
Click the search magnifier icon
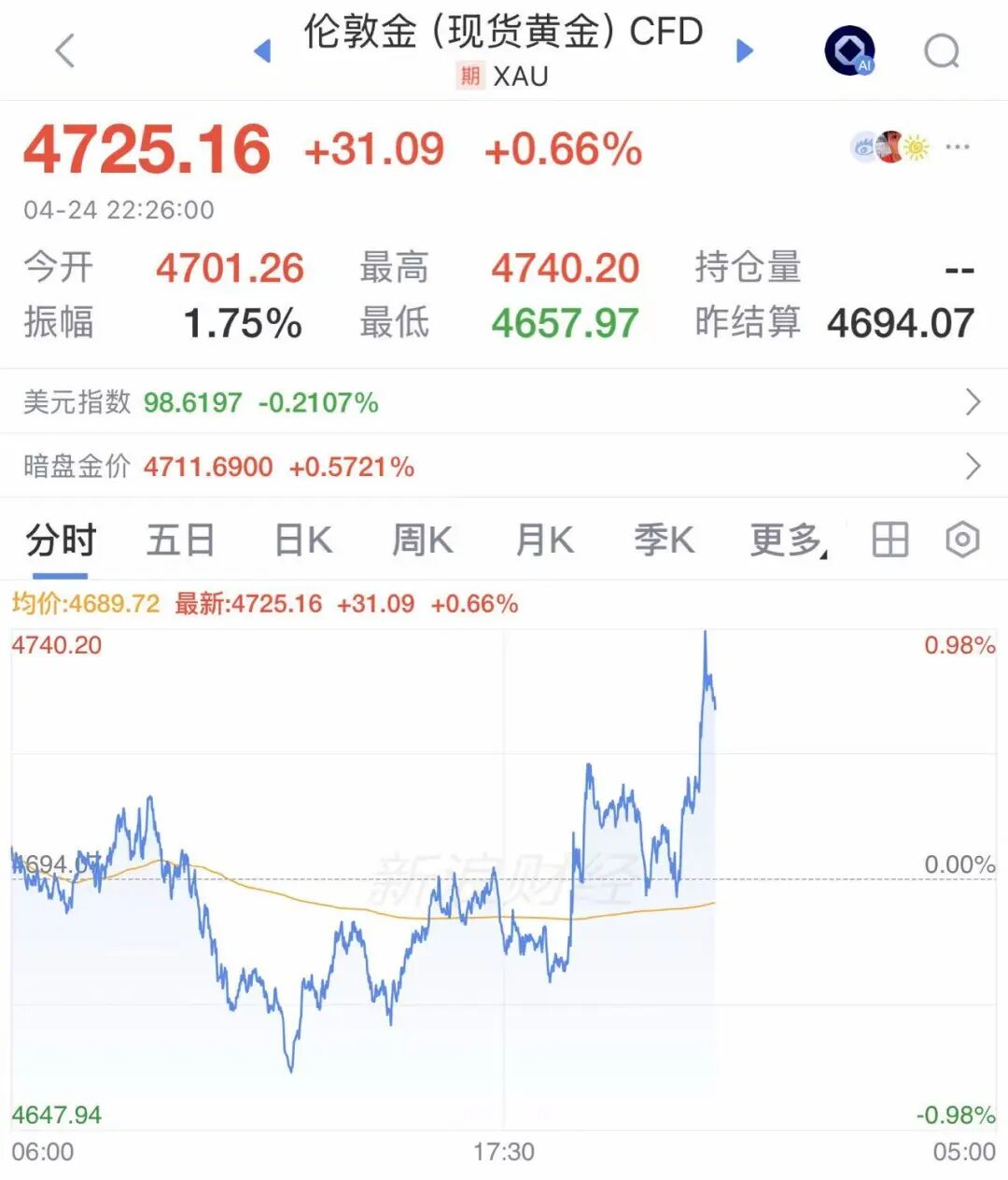943,50
